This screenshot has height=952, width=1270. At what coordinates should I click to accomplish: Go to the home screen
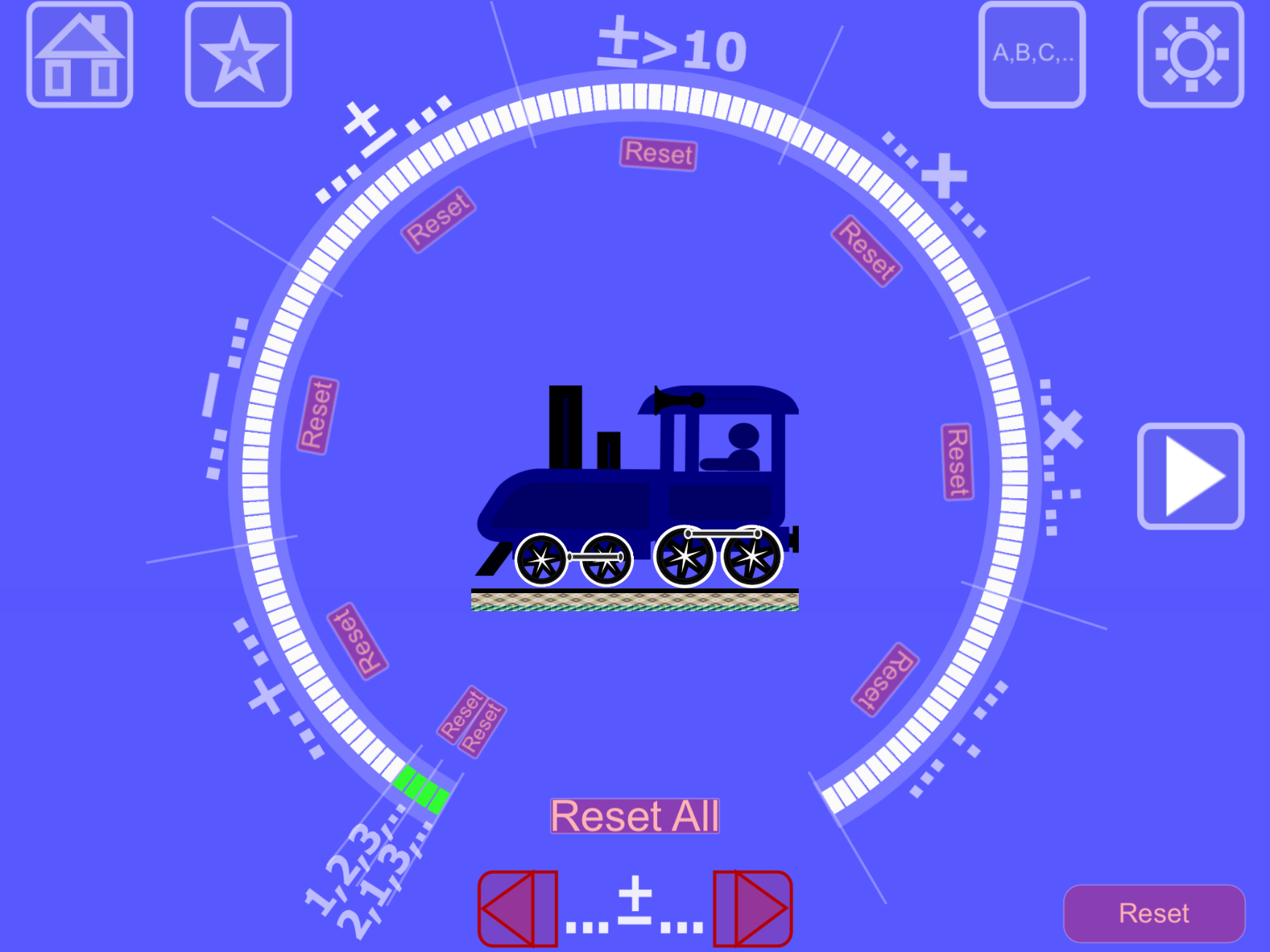click(x=80, y=55)
